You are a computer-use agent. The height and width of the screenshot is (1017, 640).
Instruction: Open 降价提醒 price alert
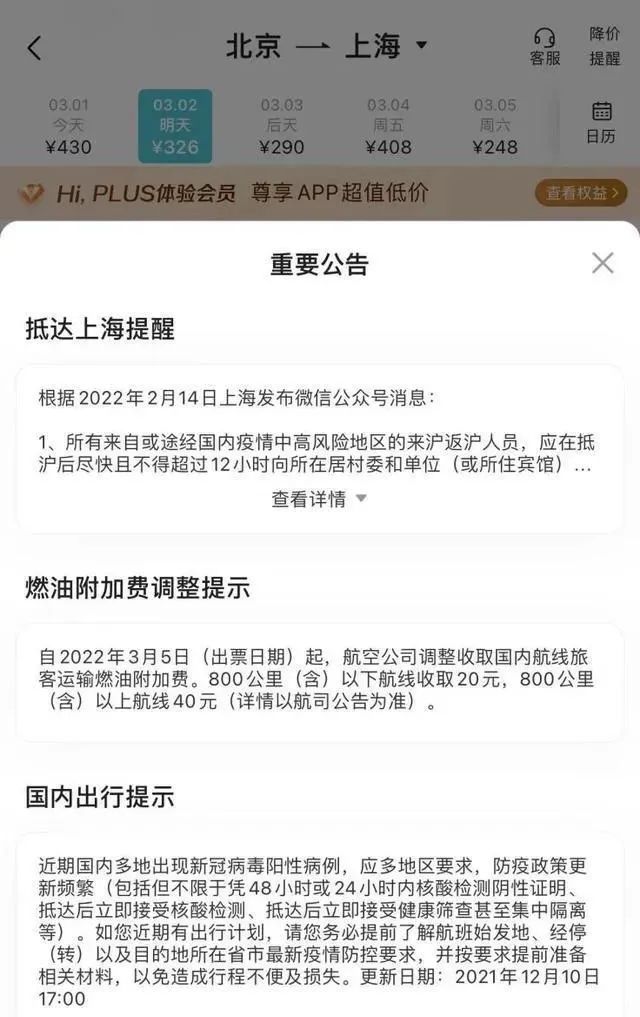pos(604,47)
